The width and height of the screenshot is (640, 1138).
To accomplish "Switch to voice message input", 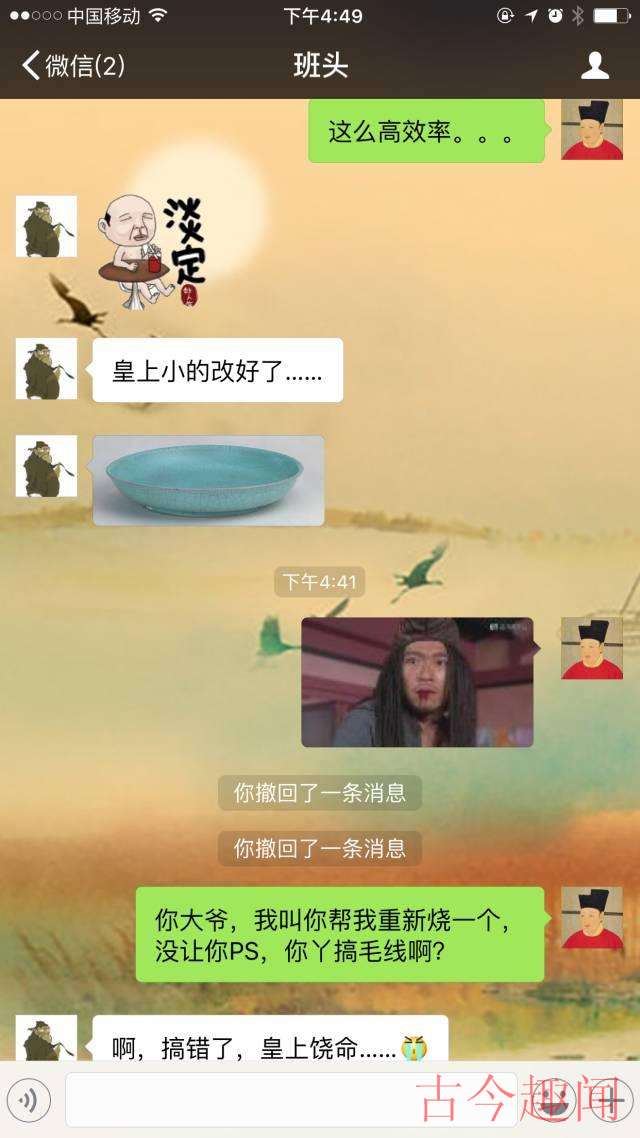I will (x=29, y=1101).
